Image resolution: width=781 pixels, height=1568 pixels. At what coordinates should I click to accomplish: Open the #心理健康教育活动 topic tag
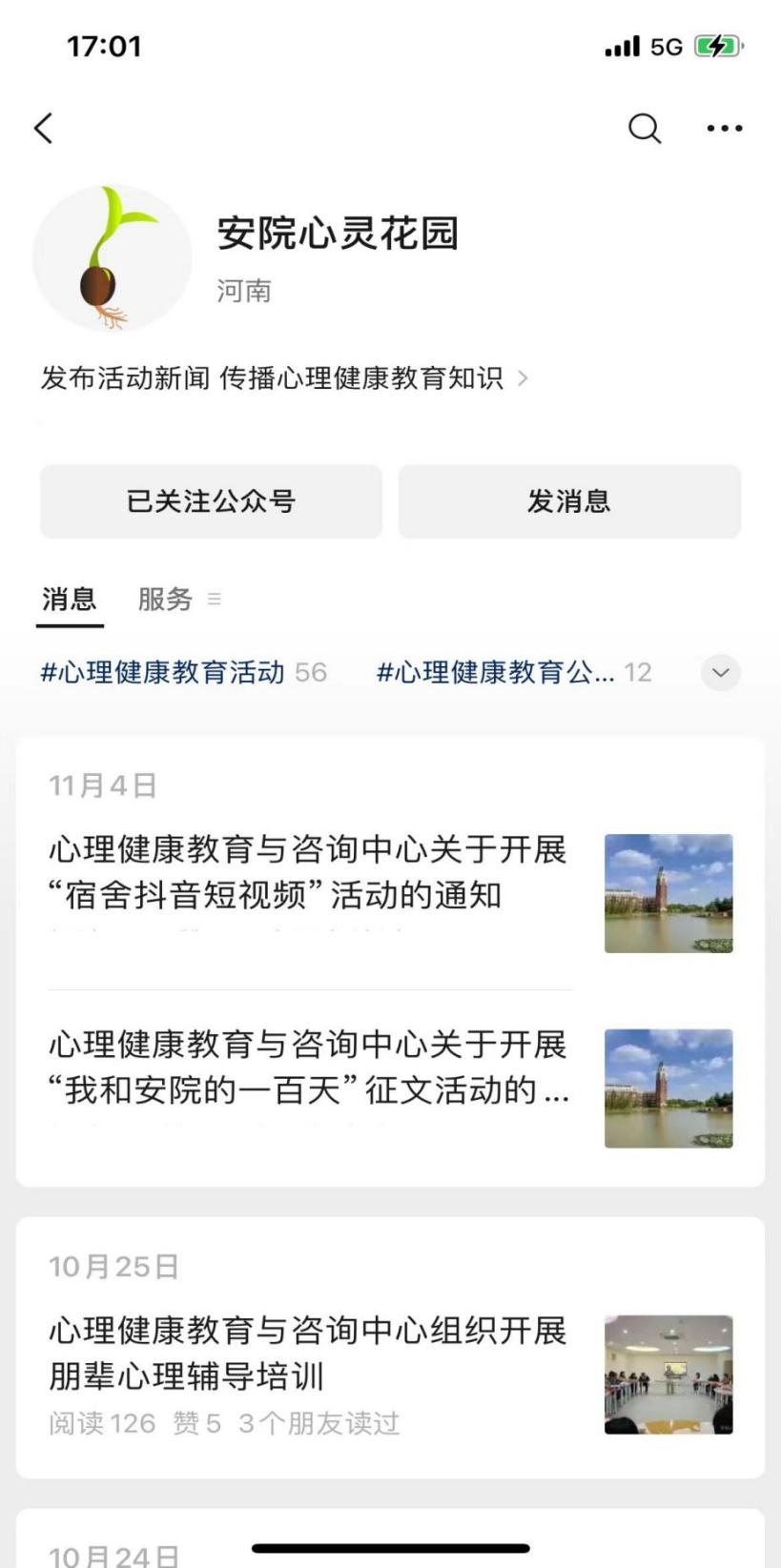pos(183,673)
